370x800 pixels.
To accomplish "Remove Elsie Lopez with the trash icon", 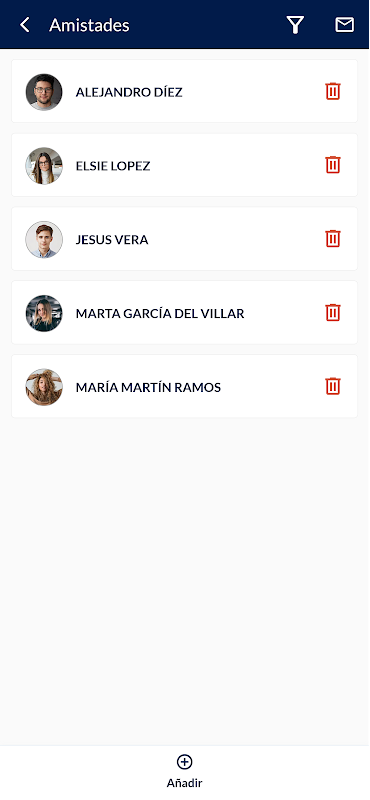I will pyautogui.click(x=333, y=165).
